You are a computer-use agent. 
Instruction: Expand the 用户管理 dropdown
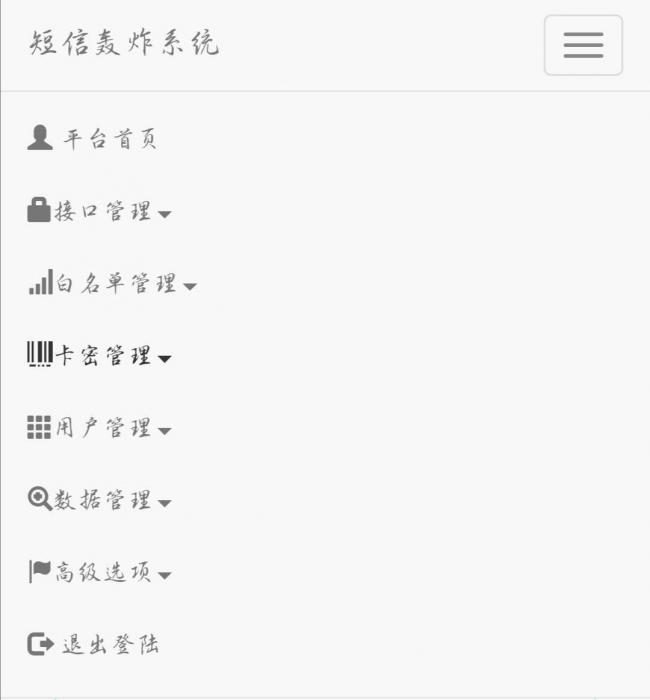(100, 429)
